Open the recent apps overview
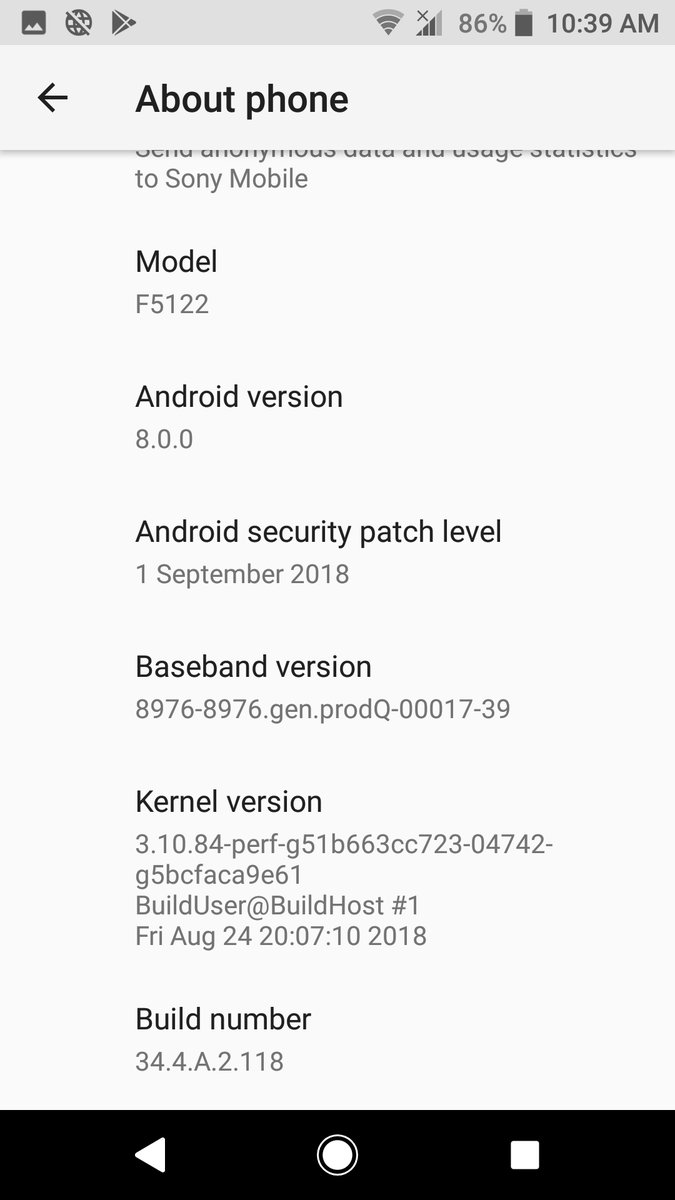The width and height of the screenshot is (675, 1200). point(524,1155)
